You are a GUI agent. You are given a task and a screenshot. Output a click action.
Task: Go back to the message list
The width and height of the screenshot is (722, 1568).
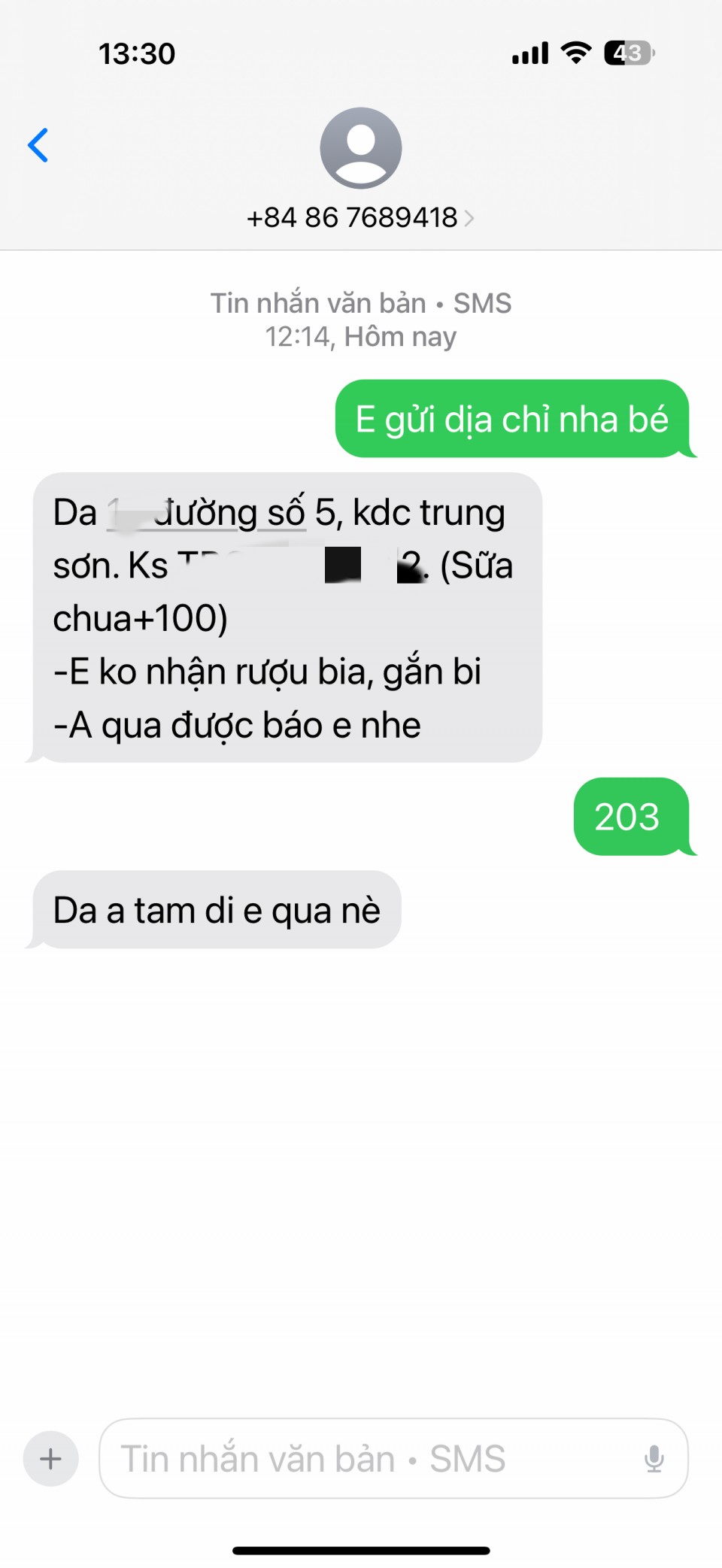[x=38, y=145]
